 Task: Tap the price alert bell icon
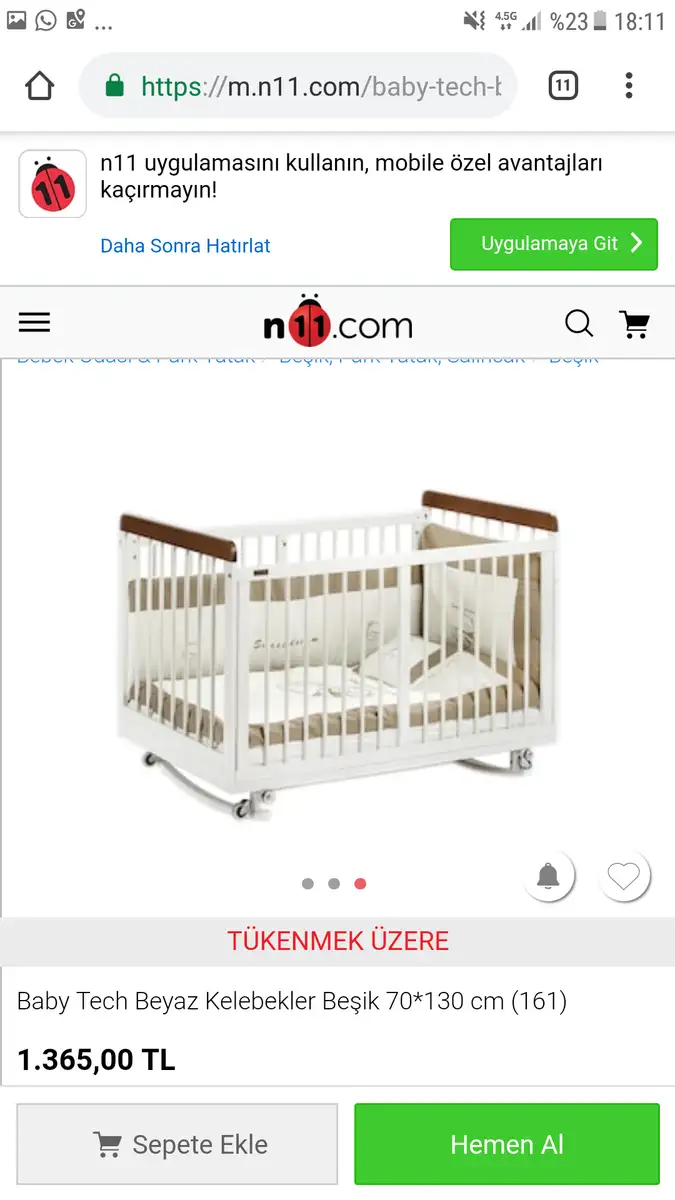[x=548, y=877]
